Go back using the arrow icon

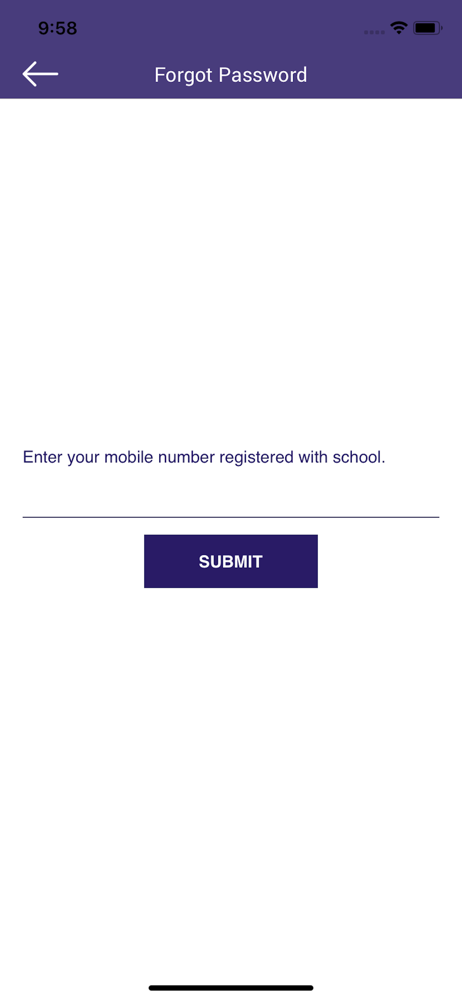(x=40, y=75)
